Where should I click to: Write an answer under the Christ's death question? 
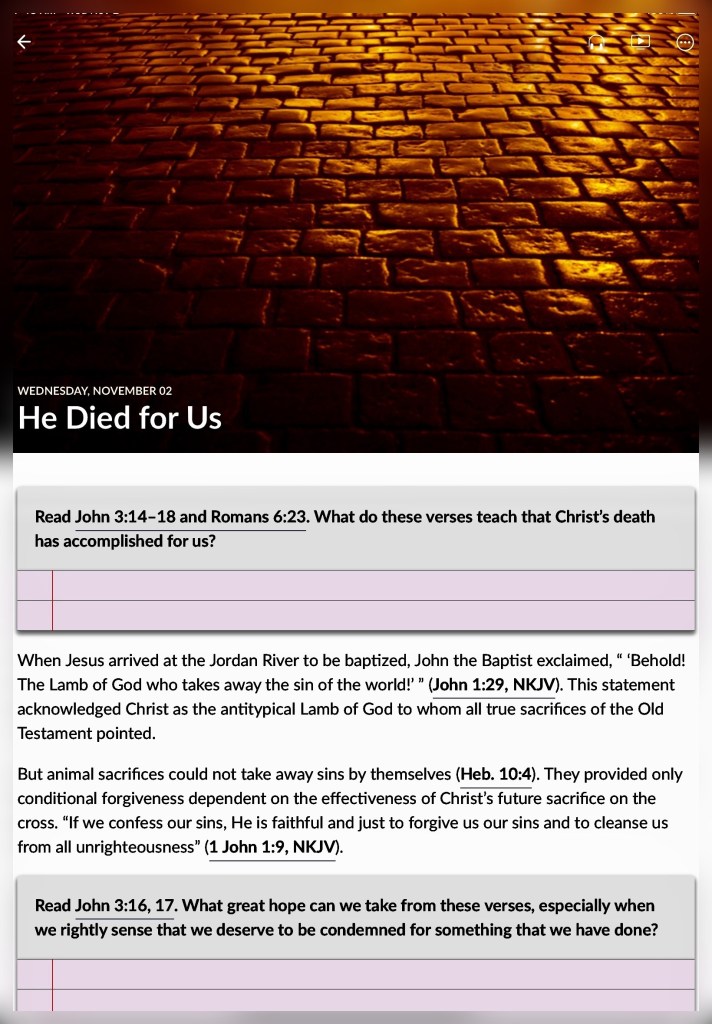pos(356,600)
